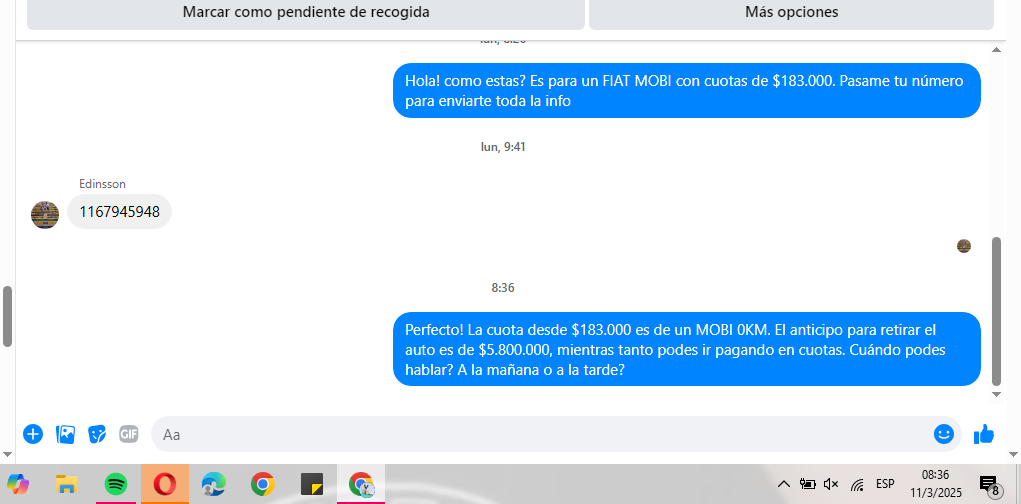Focus the Aa message field

540,434
